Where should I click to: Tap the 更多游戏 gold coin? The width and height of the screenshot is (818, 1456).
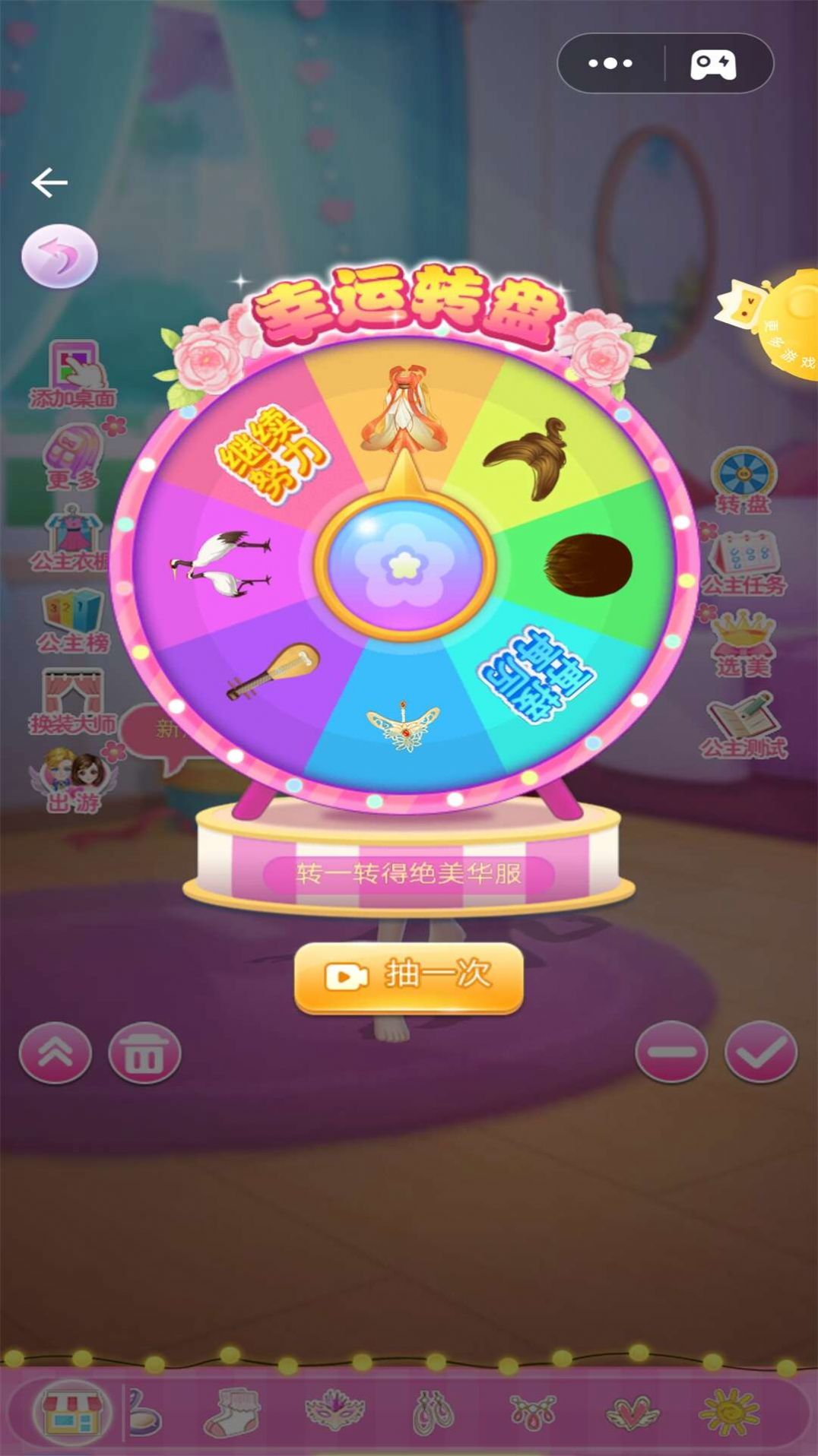pos(787,327)
